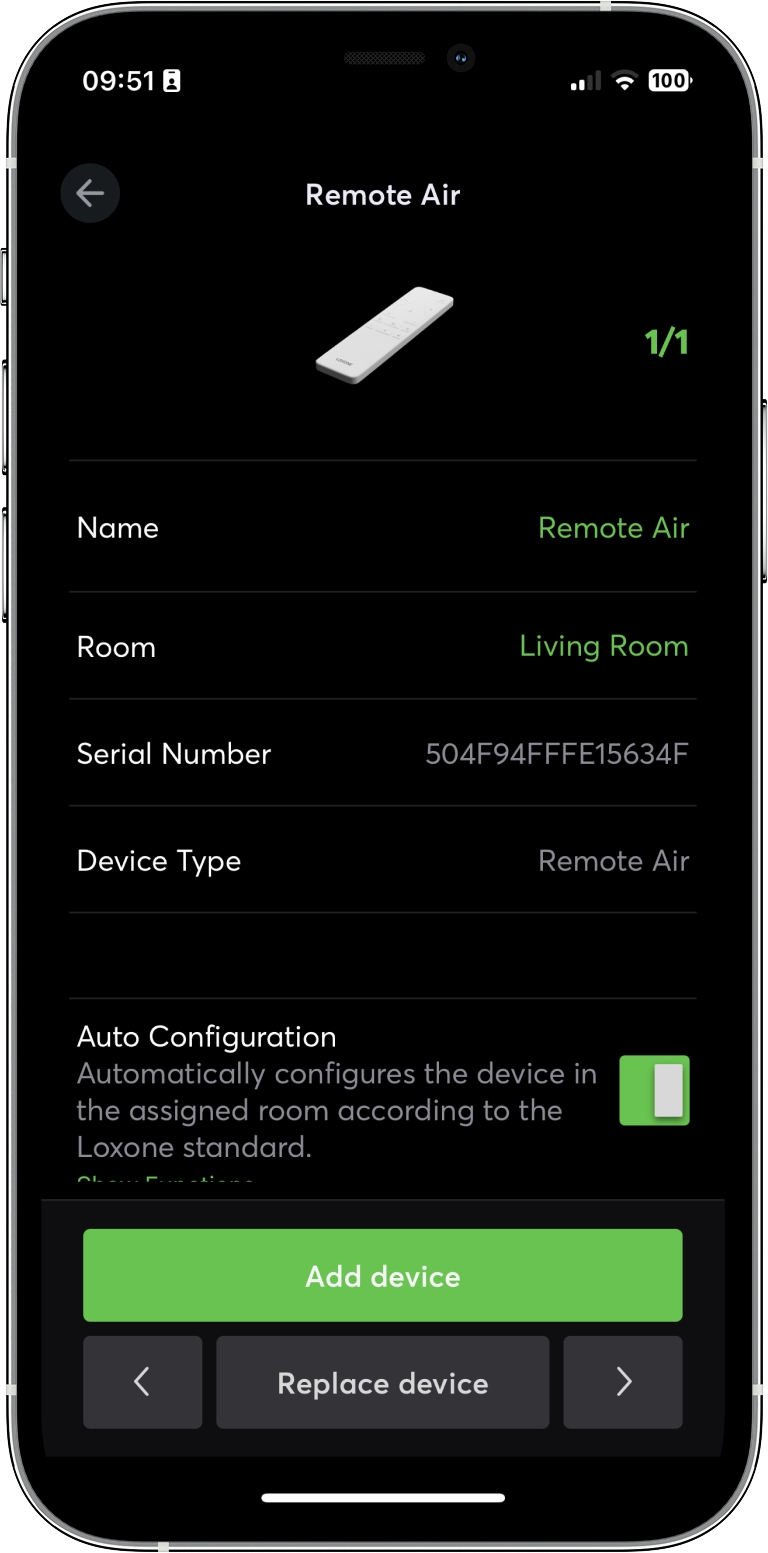Go back using the arrow icon

tap(90, 193)
